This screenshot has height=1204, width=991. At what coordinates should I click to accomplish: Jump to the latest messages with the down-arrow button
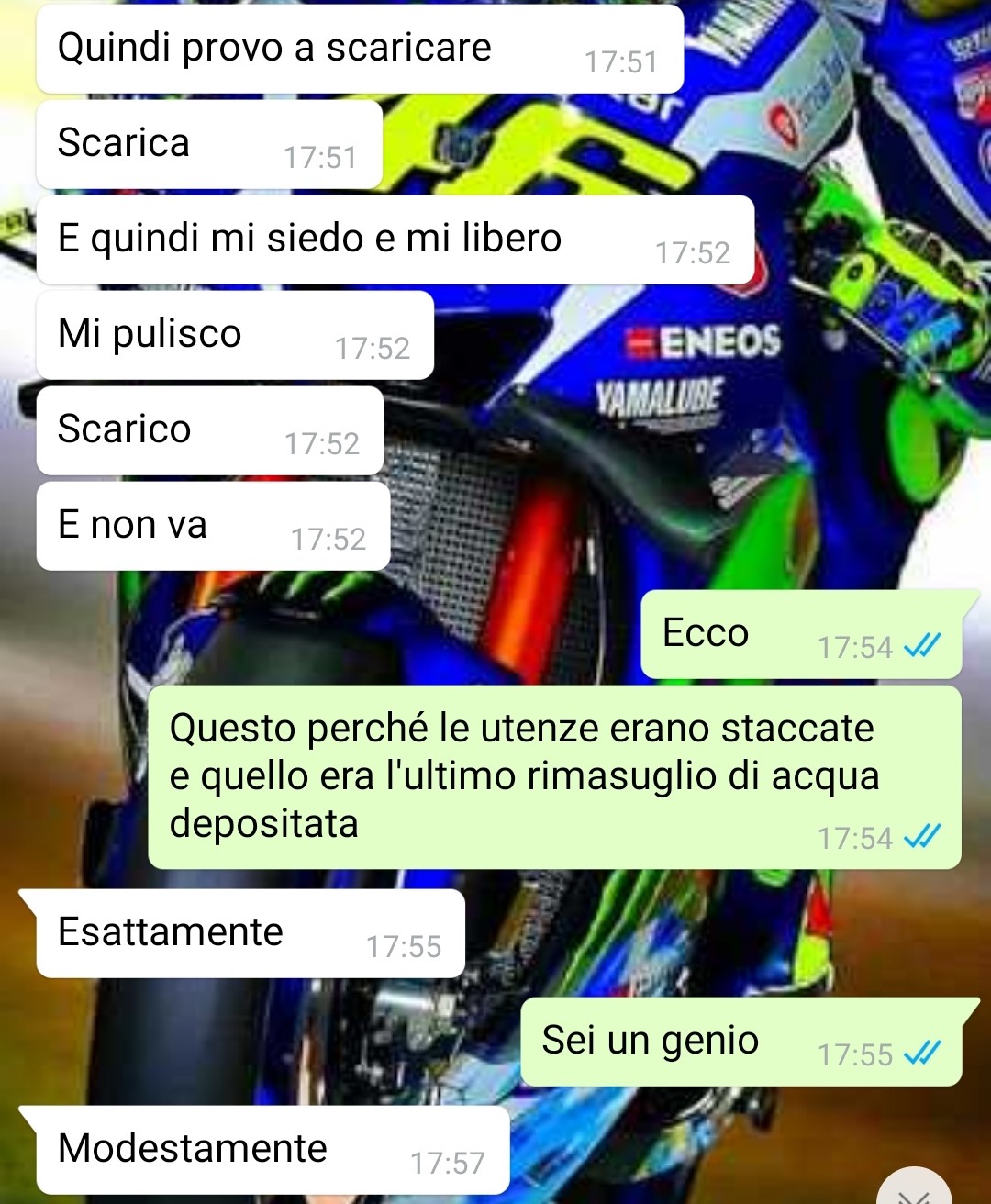(x=915, y=1190)
